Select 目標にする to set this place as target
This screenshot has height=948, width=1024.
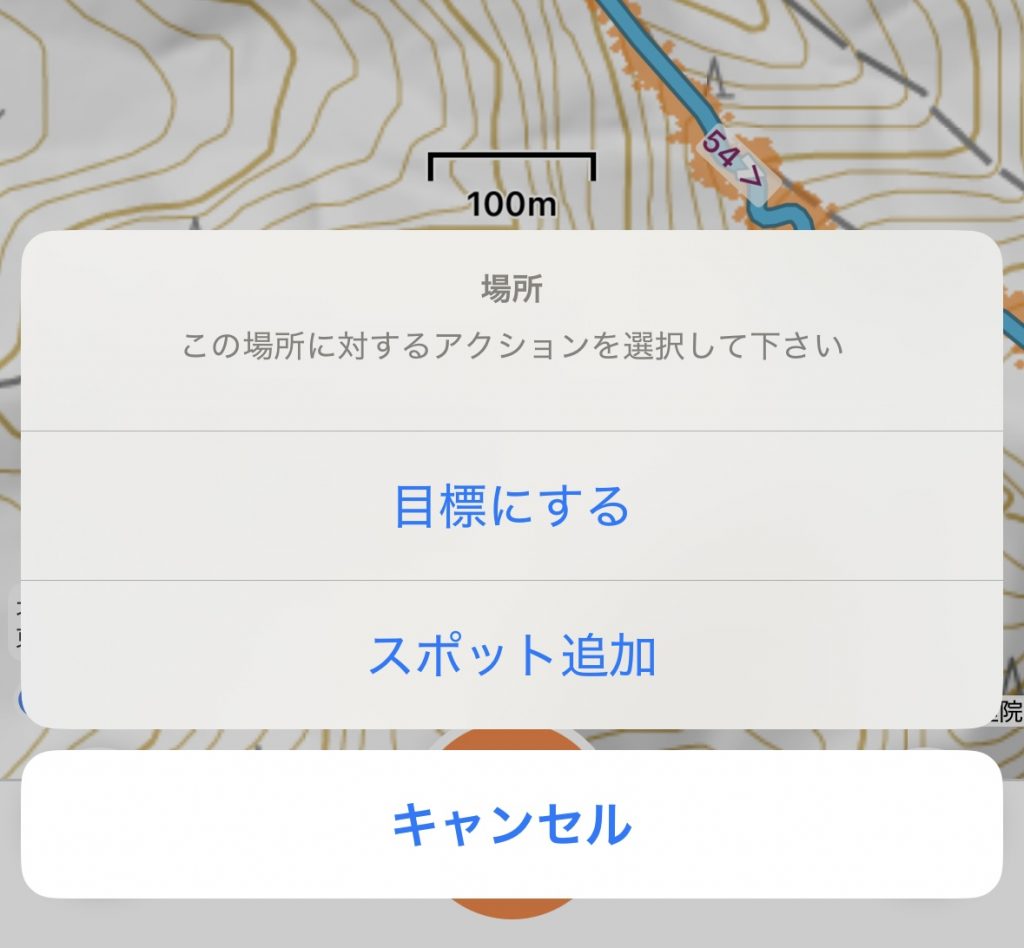(511, 507)
